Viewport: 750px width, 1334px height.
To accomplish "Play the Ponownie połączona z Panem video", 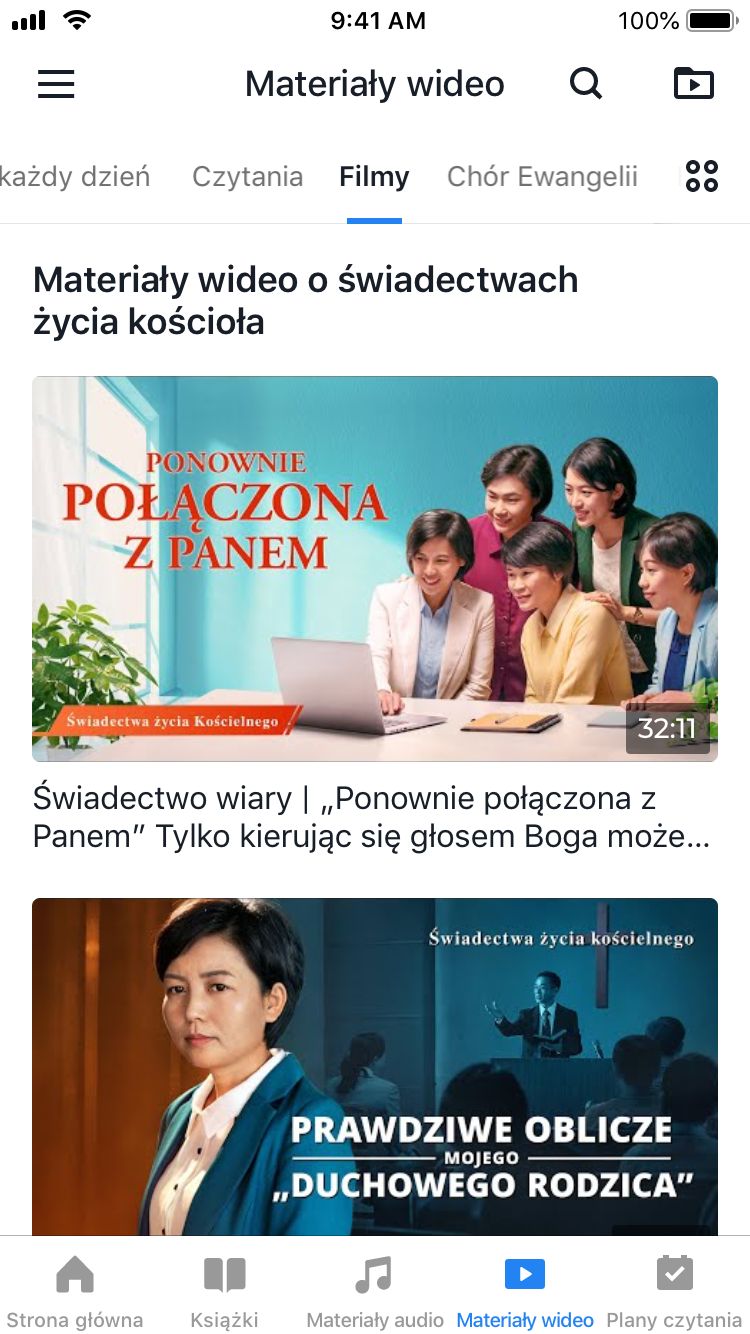I will coord(375,568).
